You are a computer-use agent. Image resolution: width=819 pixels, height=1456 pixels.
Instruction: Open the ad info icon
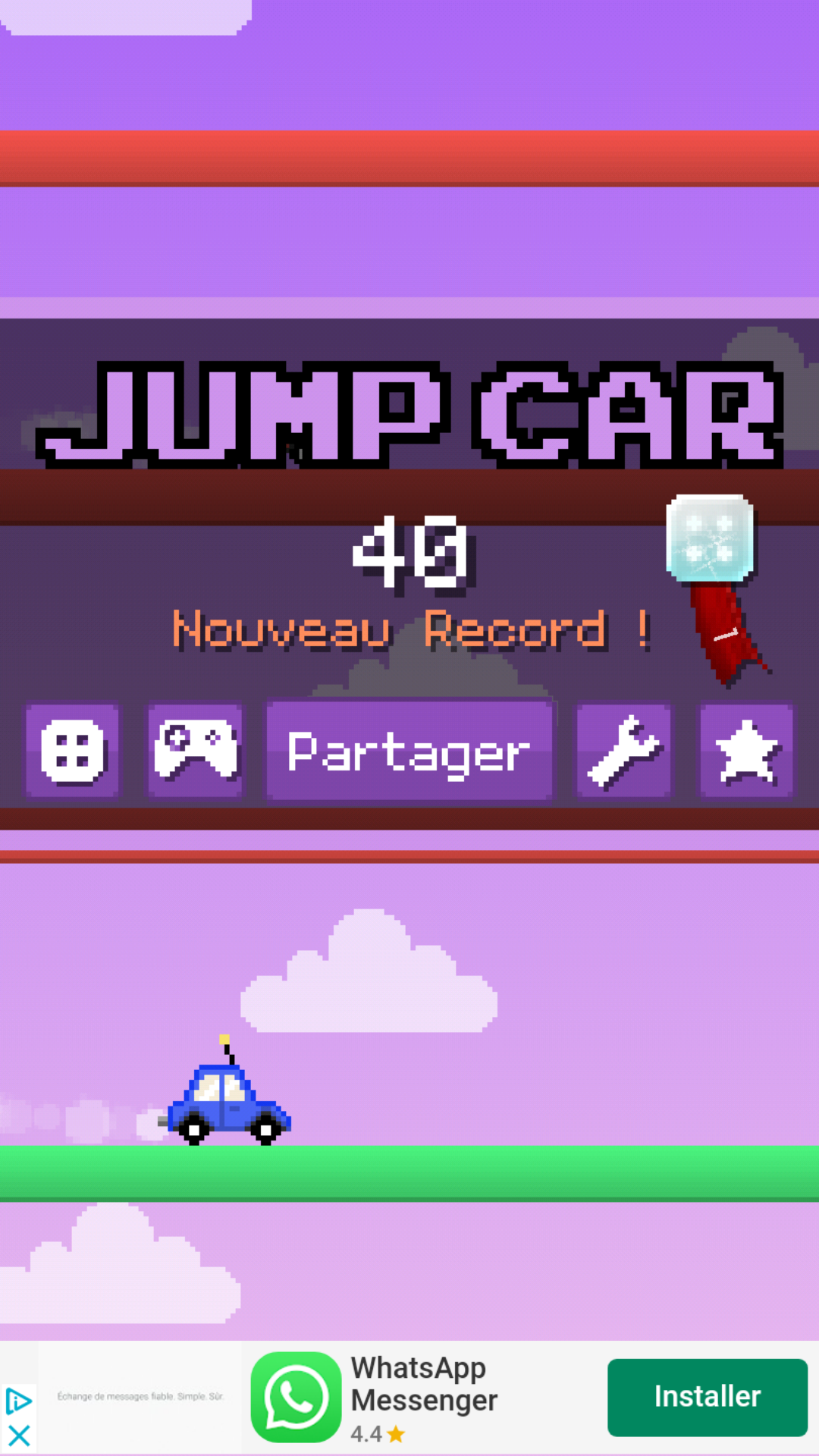[x=19, y=1401]
